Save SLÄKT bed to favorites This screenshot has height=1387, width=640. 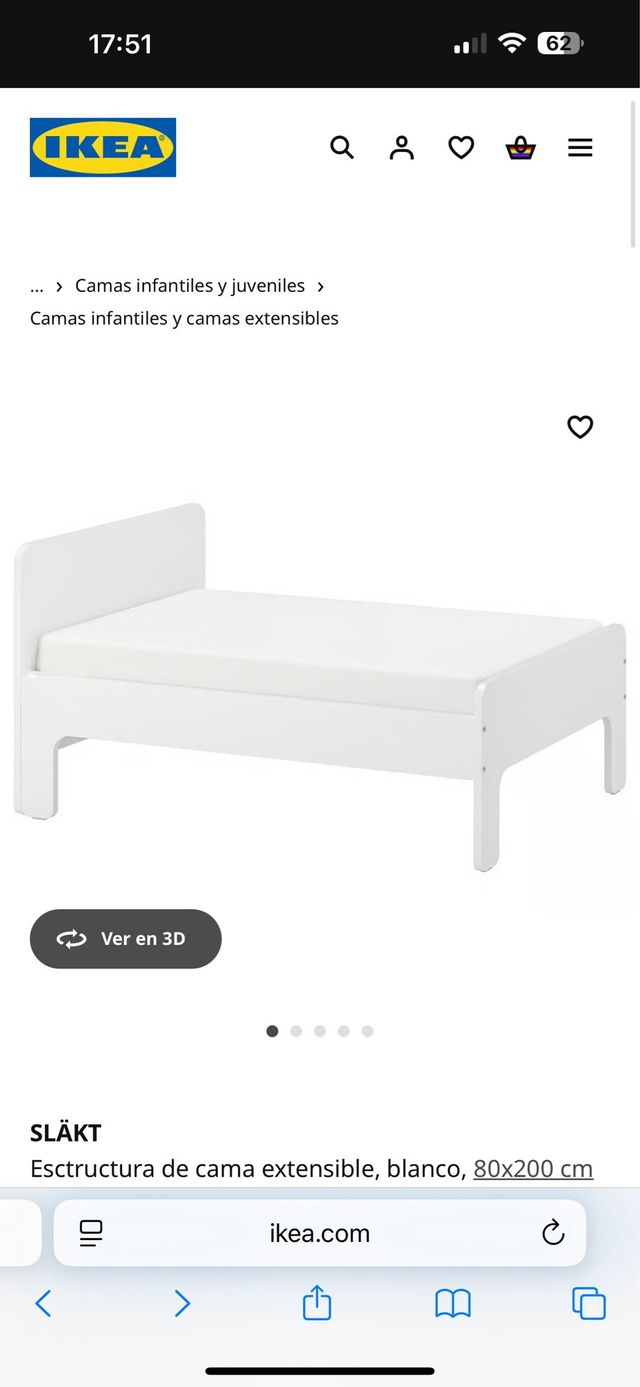tap(580, 427)
